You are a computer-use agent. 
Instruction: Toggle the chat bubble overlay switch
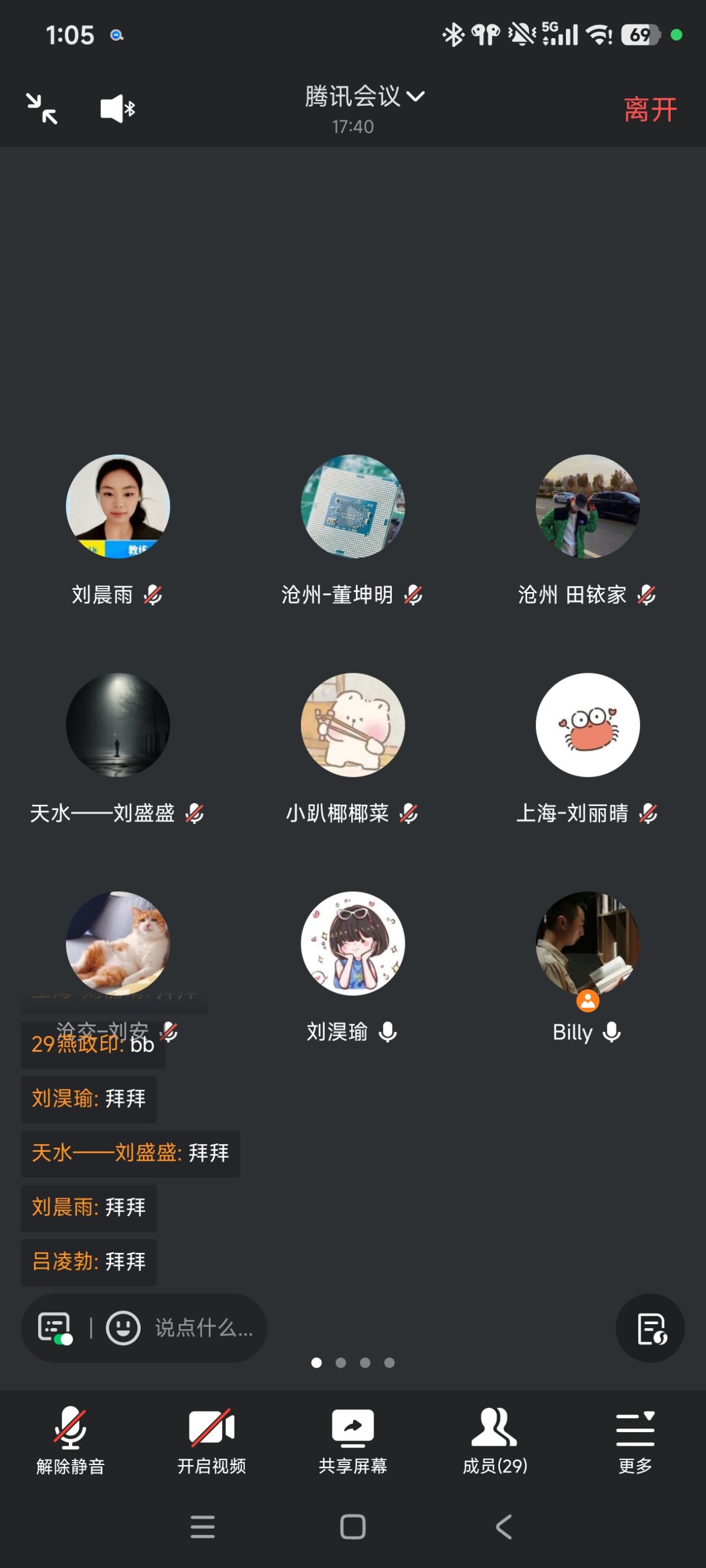(x=55, y=1327)
